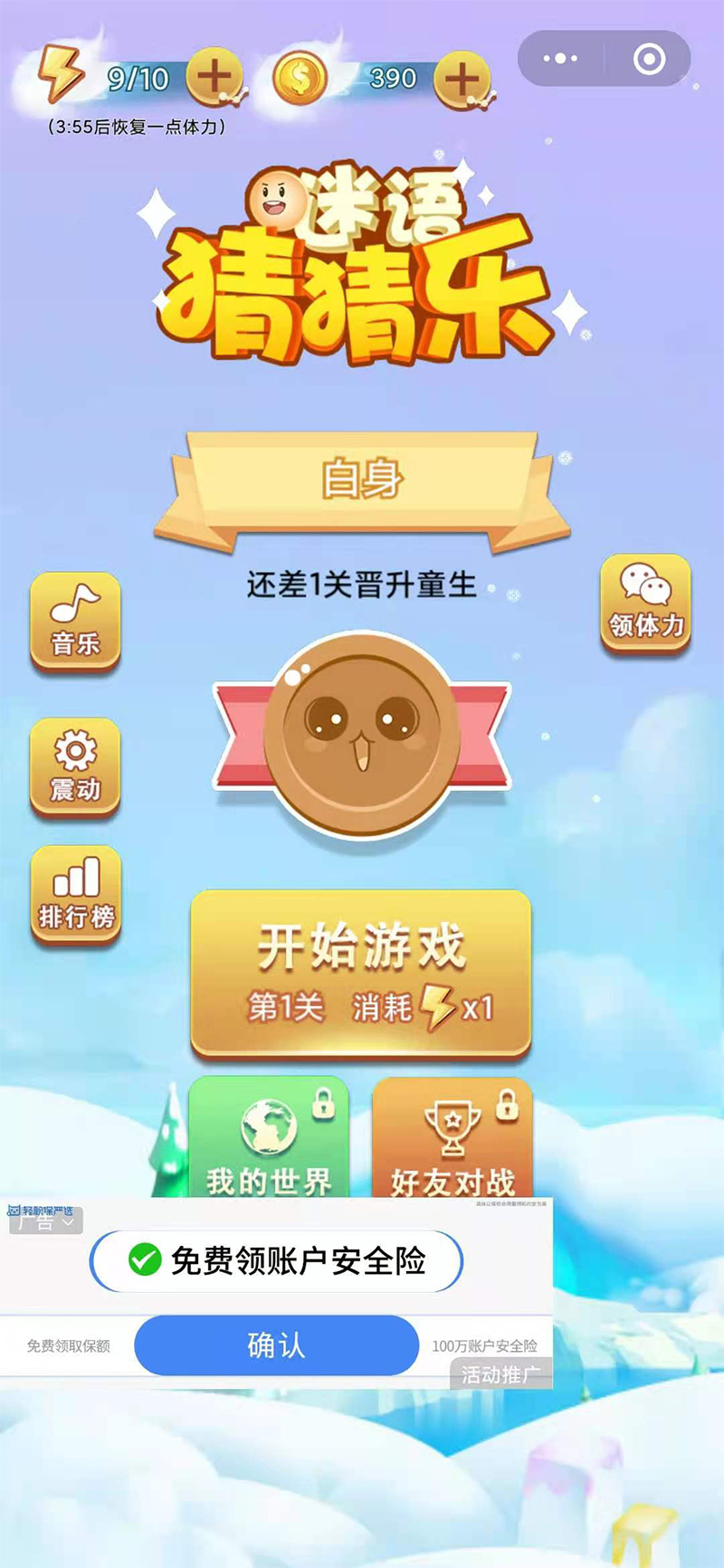The height and width of the screenshot is (1568, 724).
Task: Toggle the 音乐 music button
Action: (75, 622)
